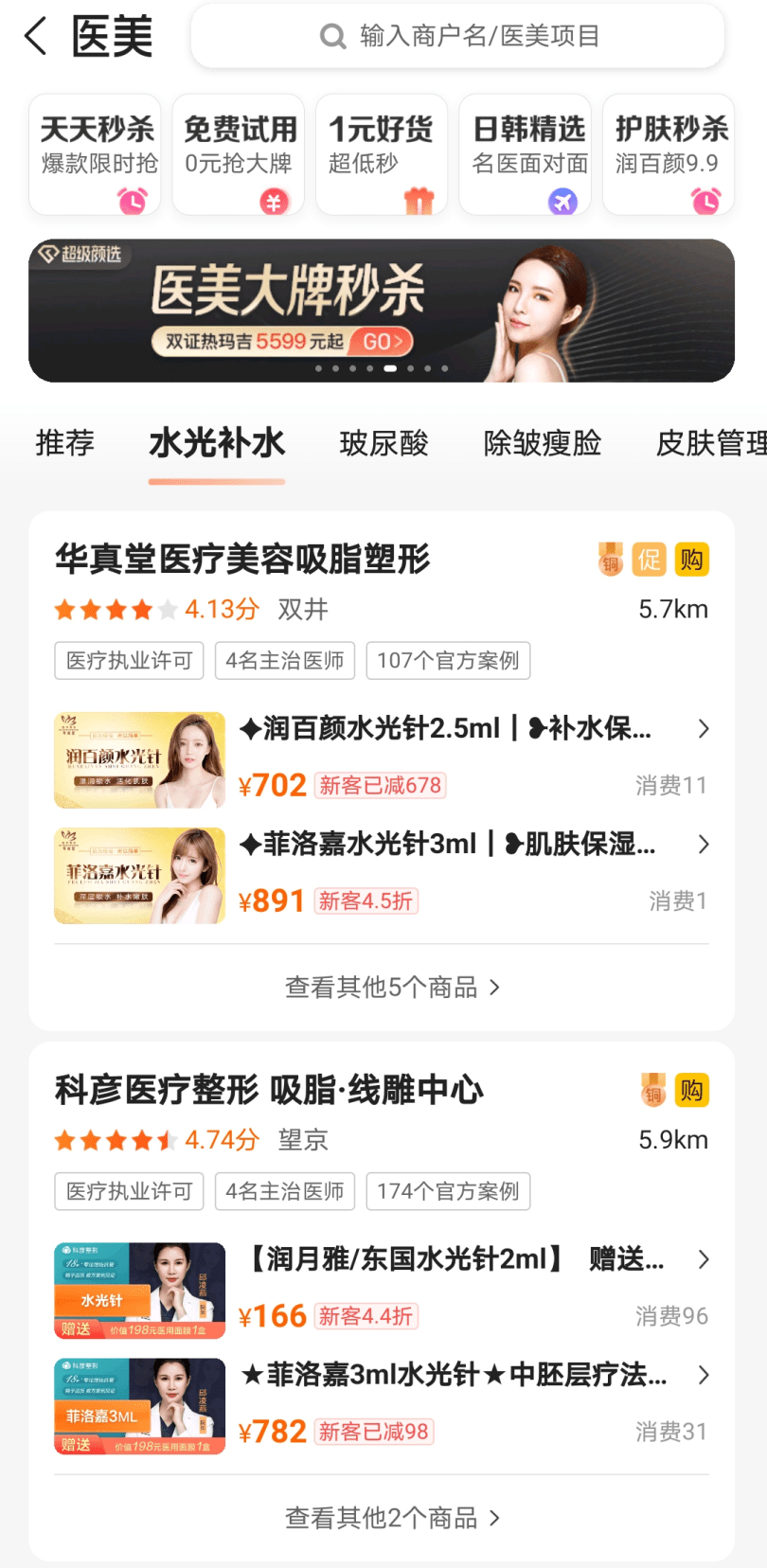Expand 查看其他2个商品
The height and width of the screenshot is (1568, 767).
(x=392, y=1519)
